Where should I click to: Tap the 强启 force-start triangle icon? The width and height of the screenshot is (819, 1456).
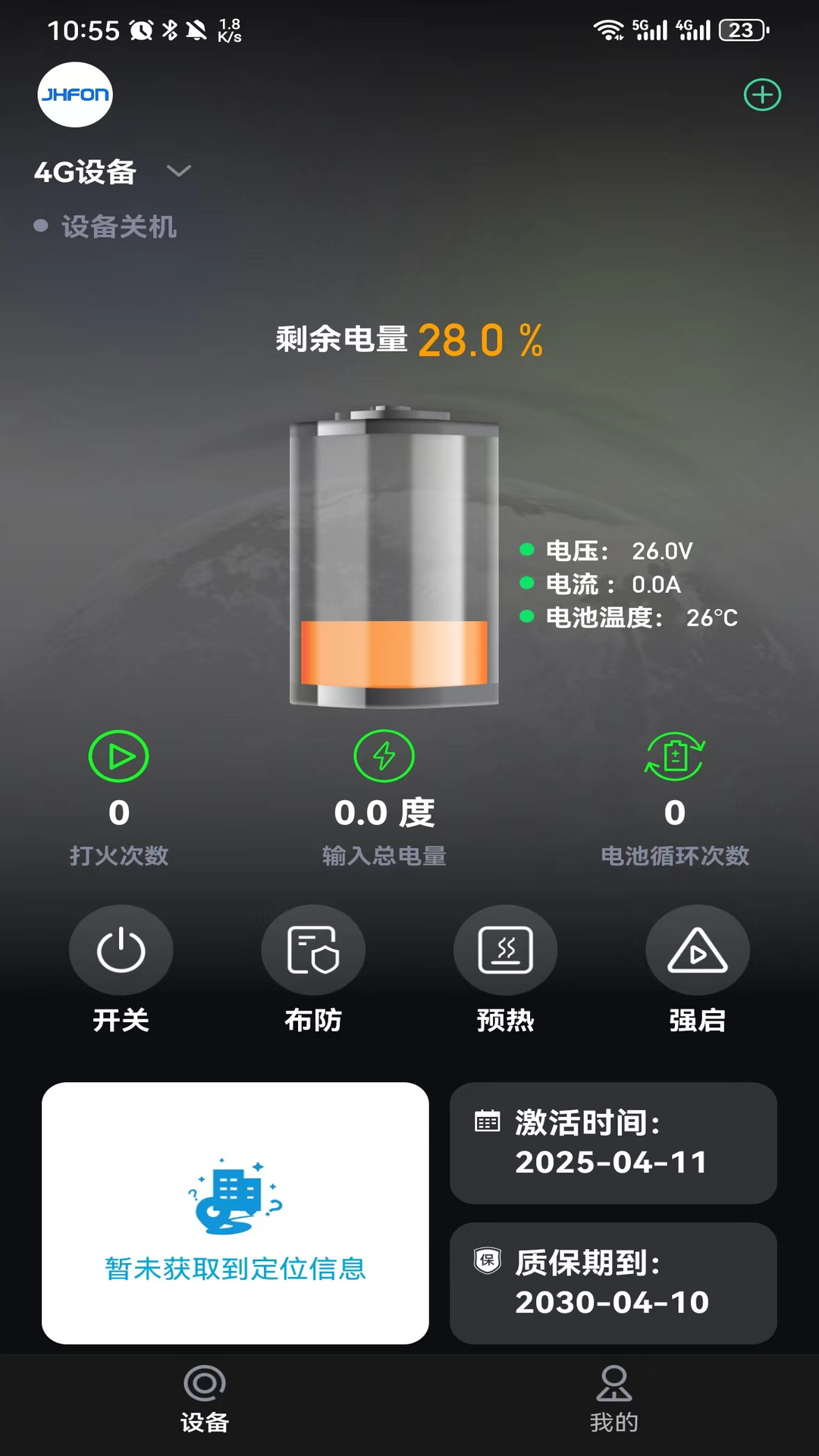698,949
